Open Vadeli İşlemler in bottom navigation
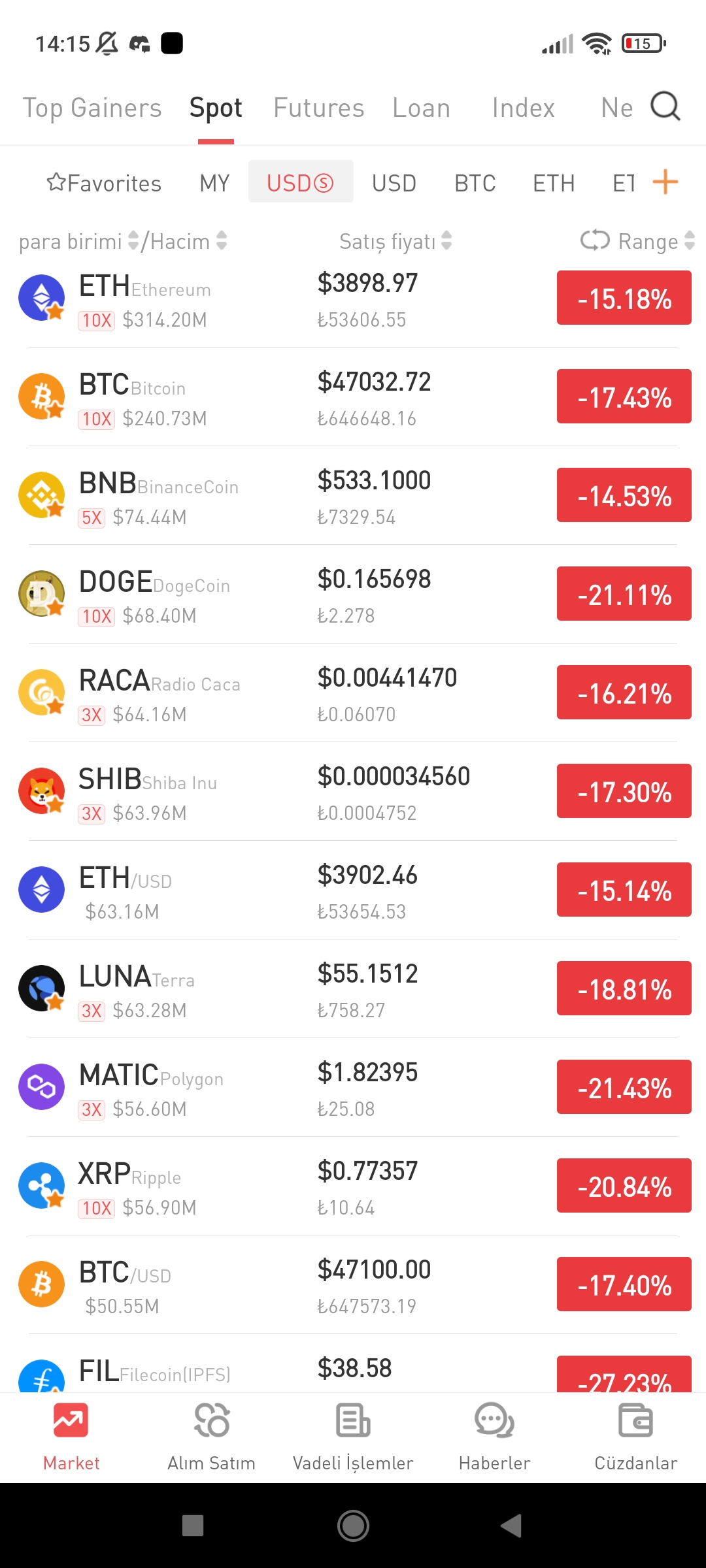706x1568 pixels. 353,1435
